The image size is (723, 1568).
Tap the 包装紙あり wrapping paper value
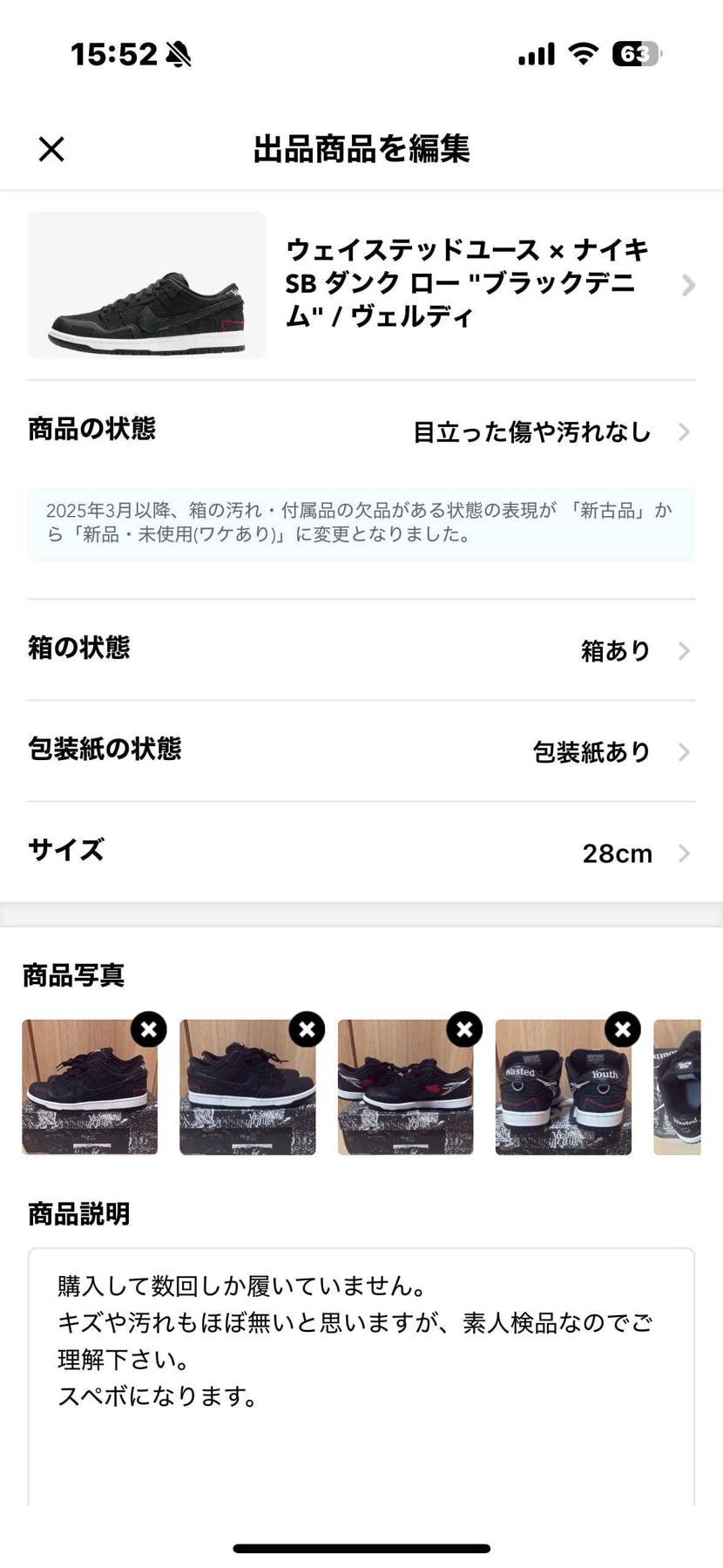[591, 752]
